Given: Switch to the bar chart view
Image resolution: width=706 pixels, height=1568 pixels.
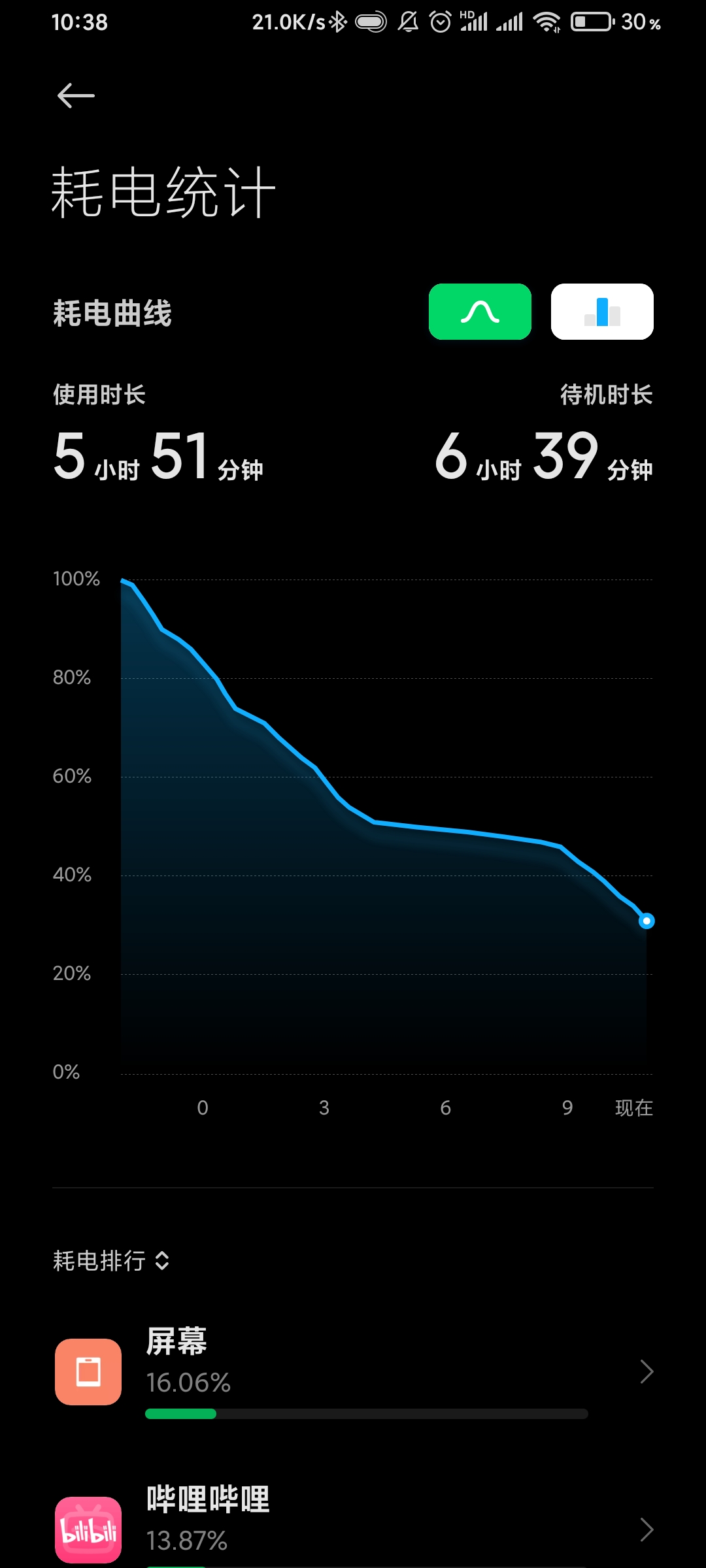Looking at the screenshot, I should 602,312.
